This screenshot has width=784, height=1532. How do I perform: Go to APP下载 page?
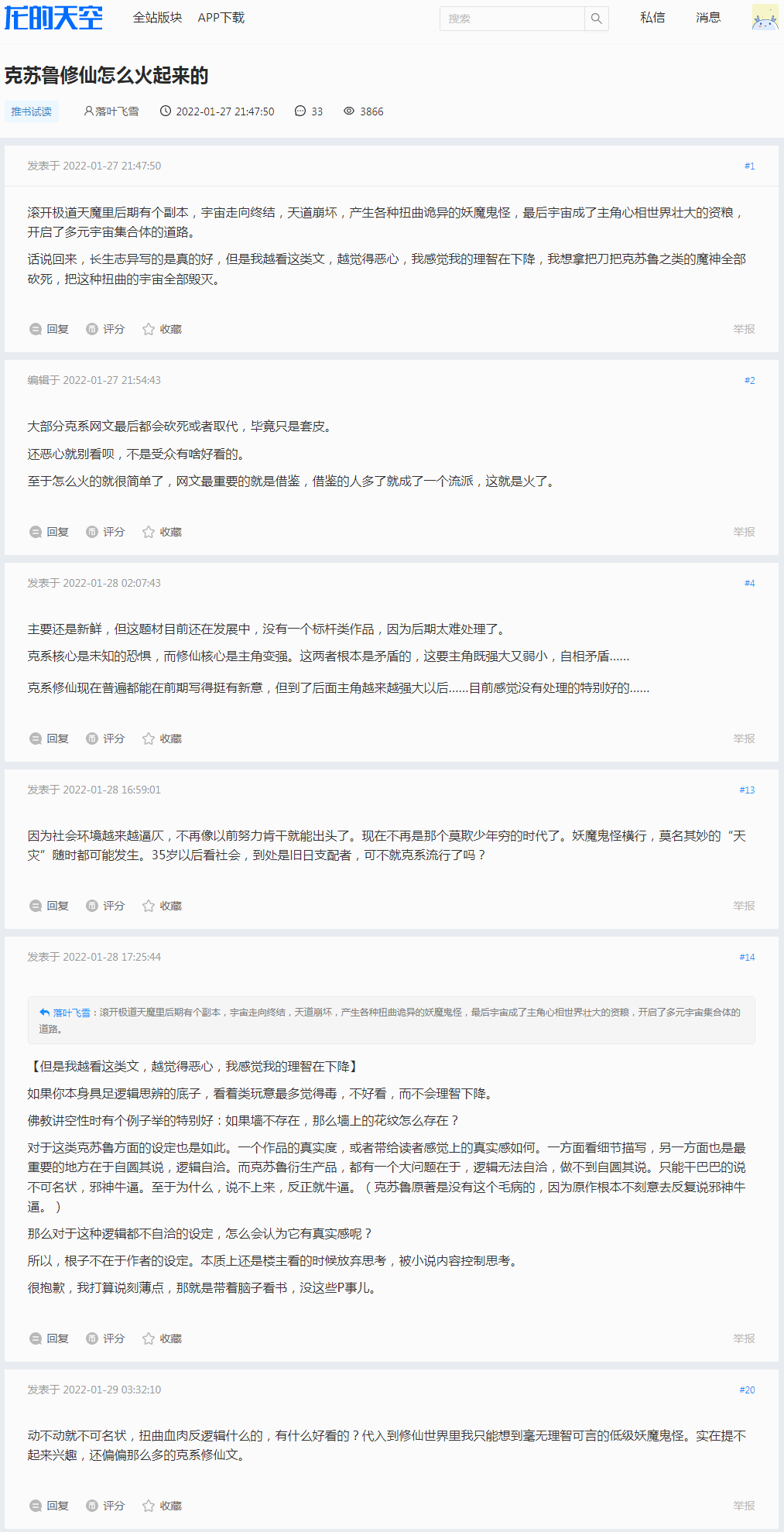click(221, 18)
